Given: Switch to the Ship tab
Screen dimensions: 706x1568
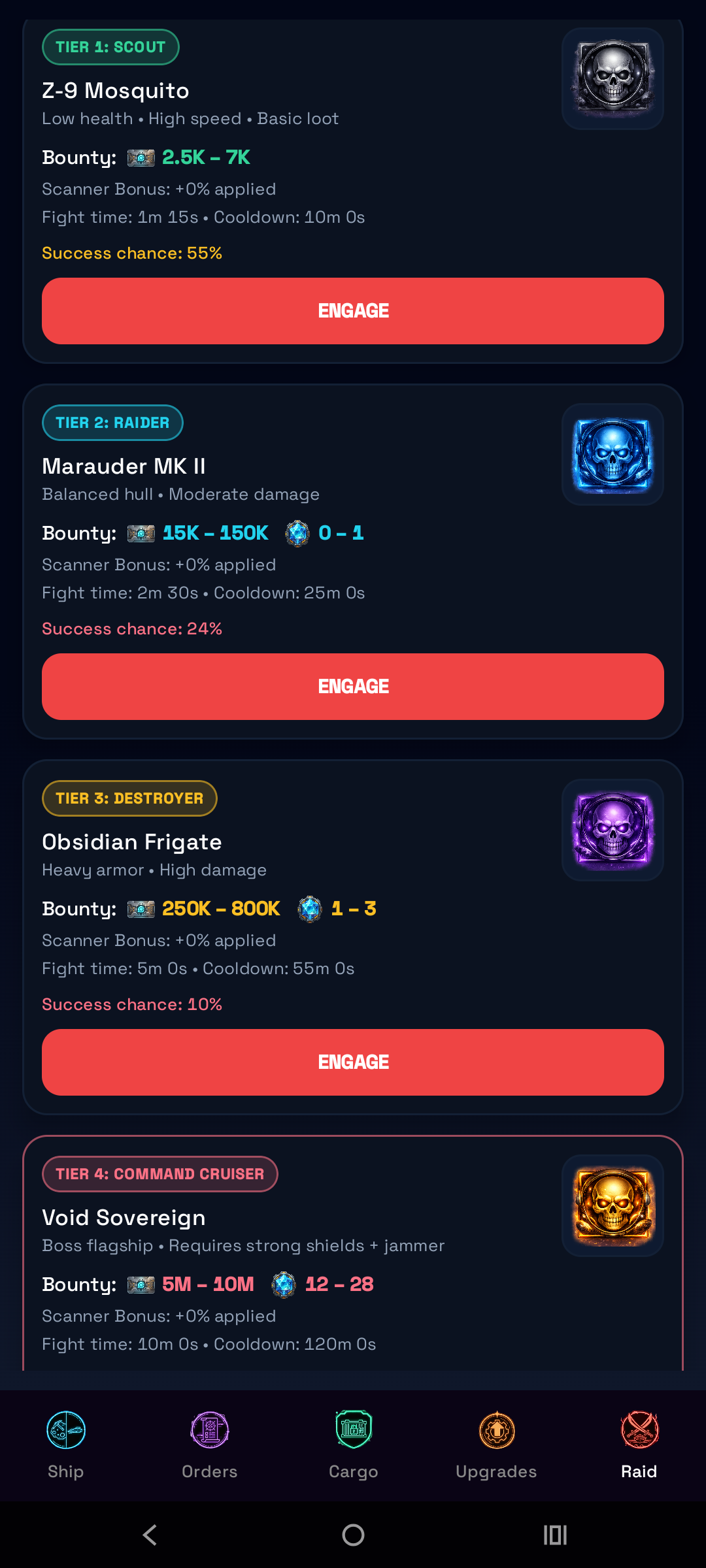Looking at the screenshot, I should coord(66,1445).
